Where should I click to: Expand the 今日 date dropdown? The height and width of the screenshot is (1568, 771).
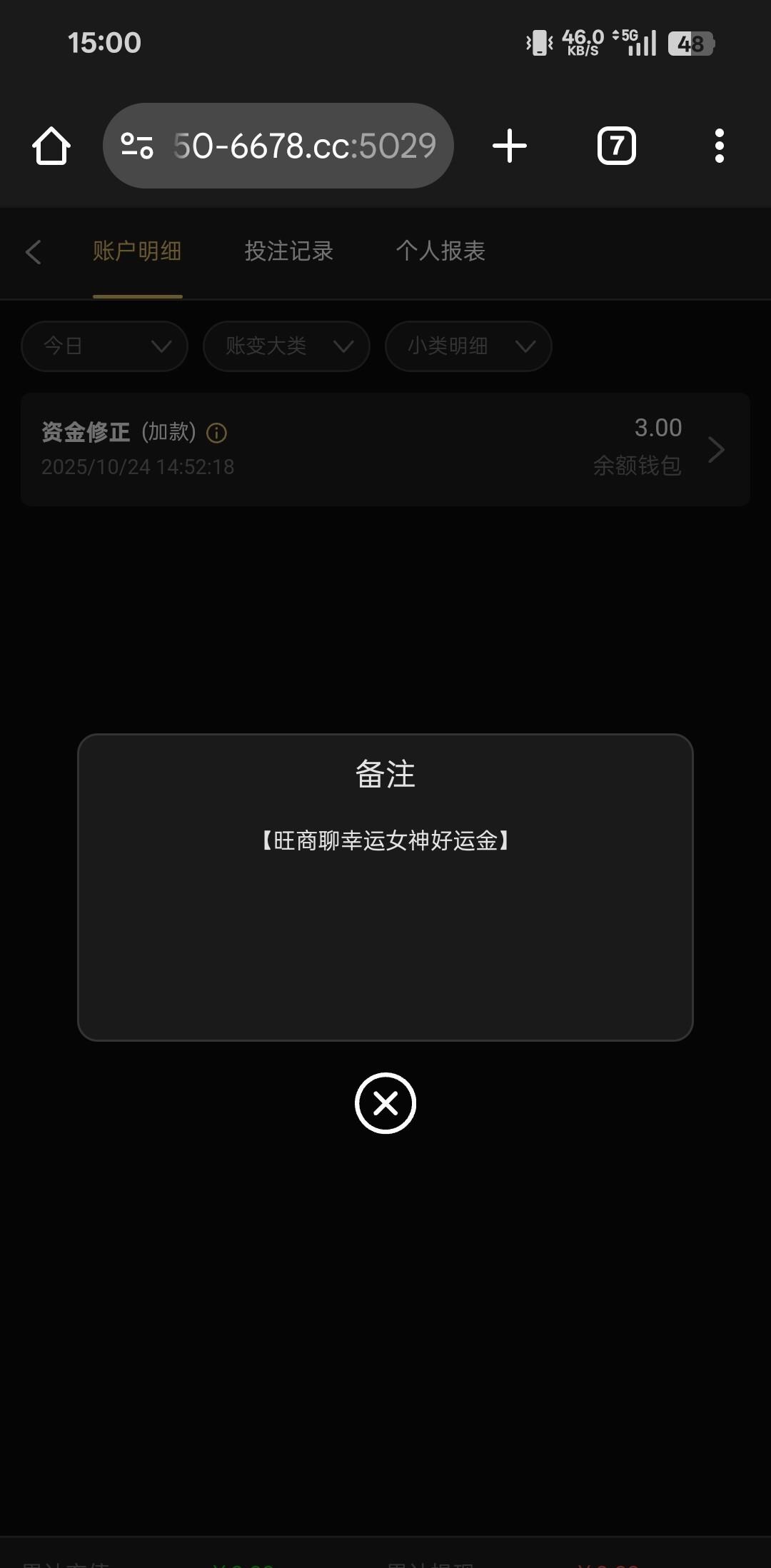click(105, 346)
